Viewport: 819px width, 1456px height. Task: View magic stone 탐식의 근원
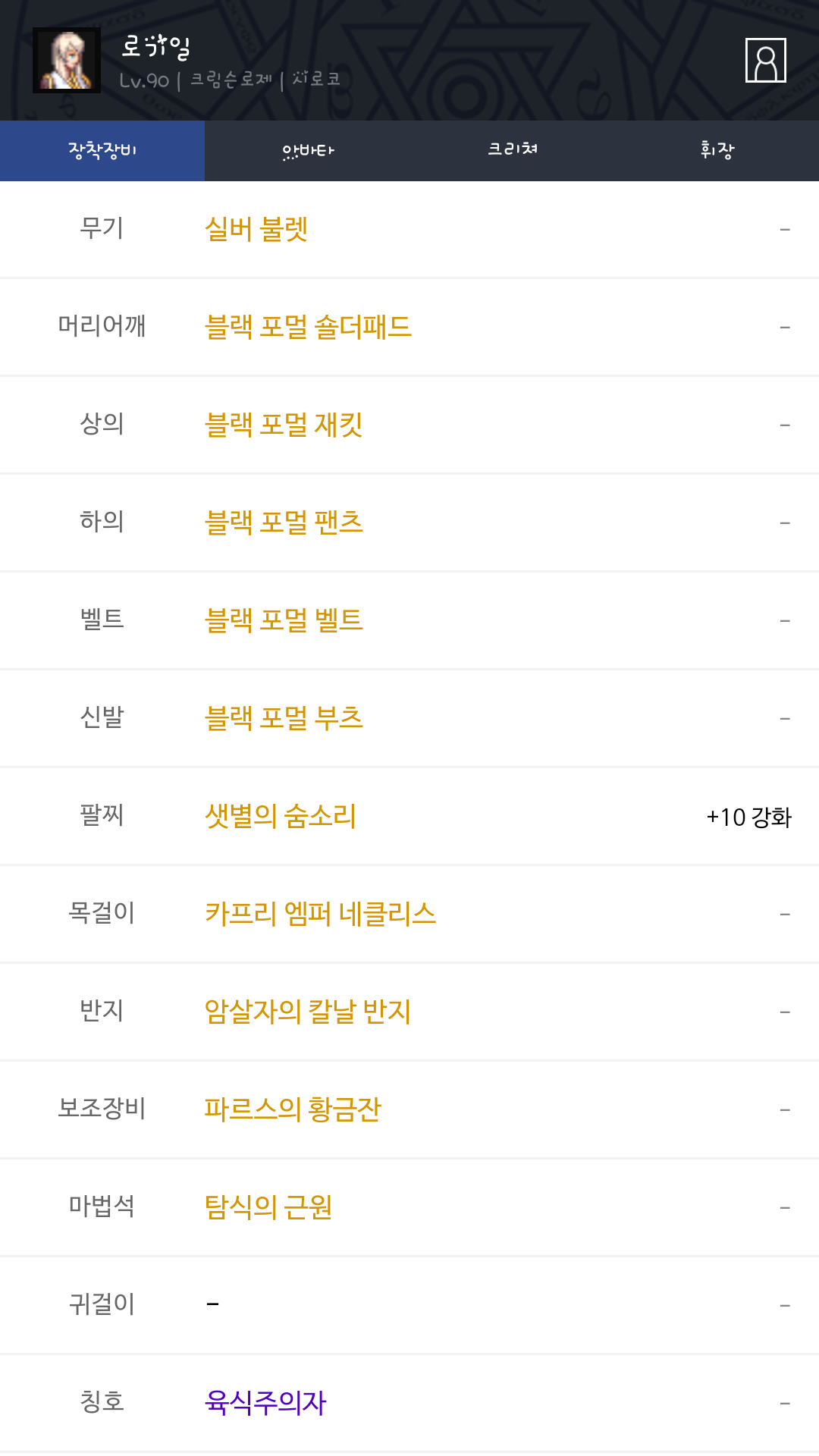(268, 1207)
